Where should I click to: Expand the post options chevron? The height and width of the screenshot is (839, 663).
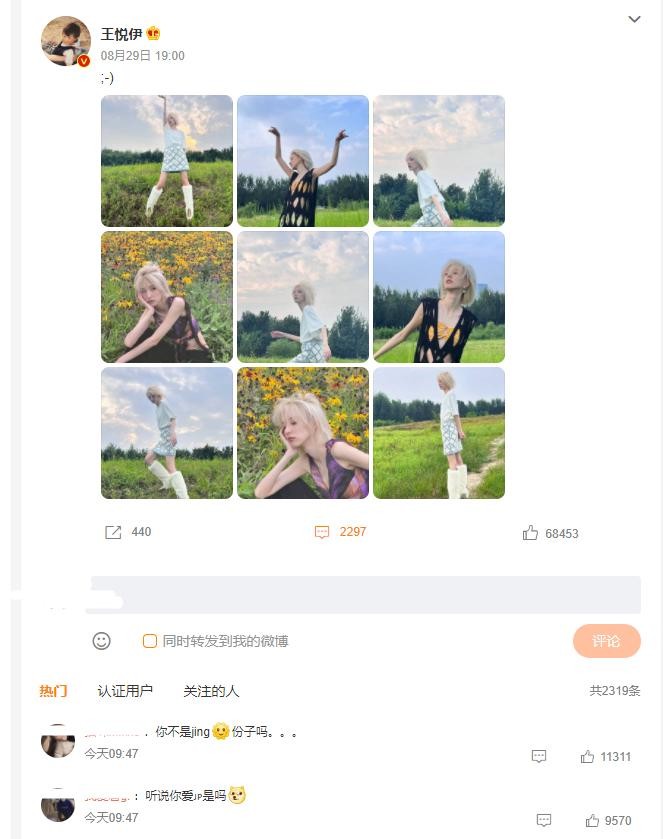click(634, 19)
